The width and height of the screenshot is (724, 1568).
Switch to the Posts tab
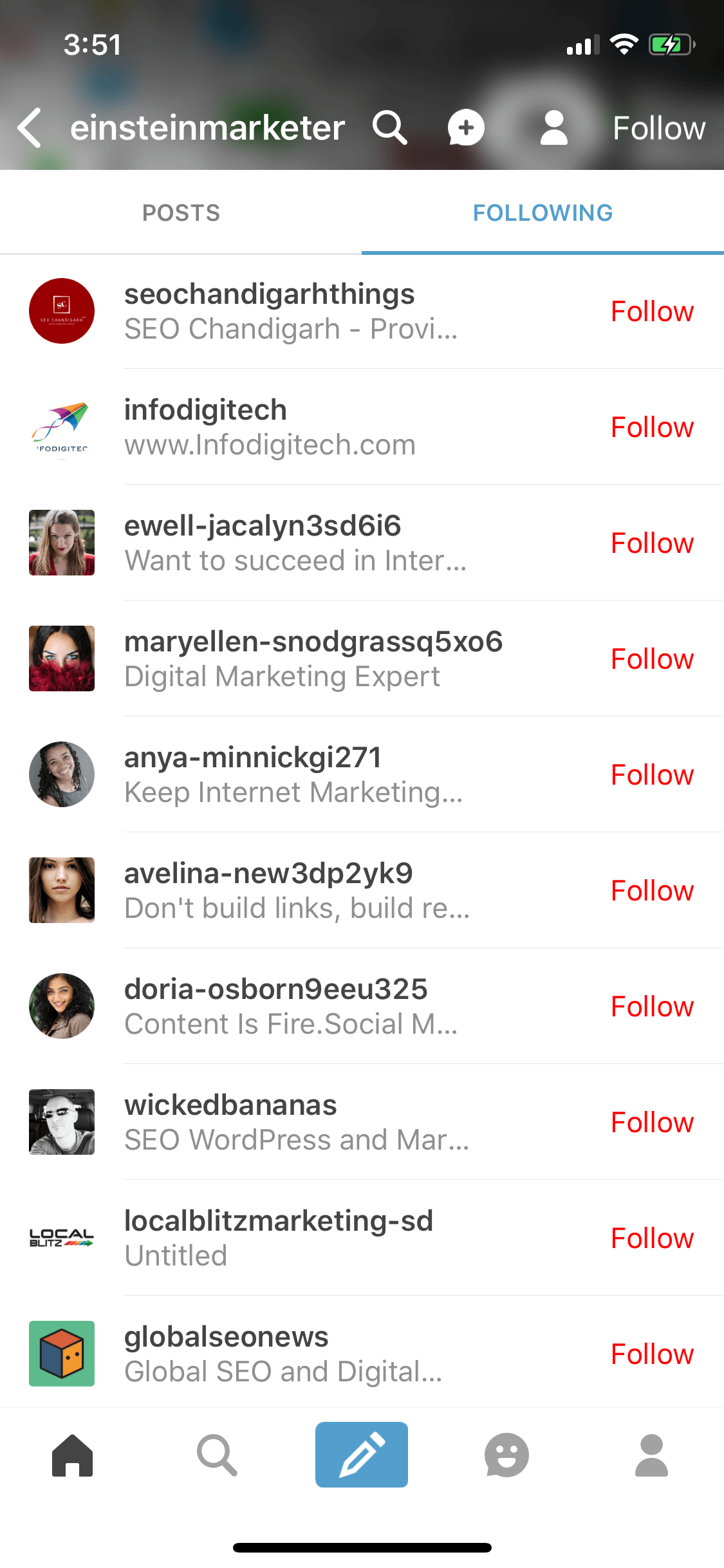[181, 212]
